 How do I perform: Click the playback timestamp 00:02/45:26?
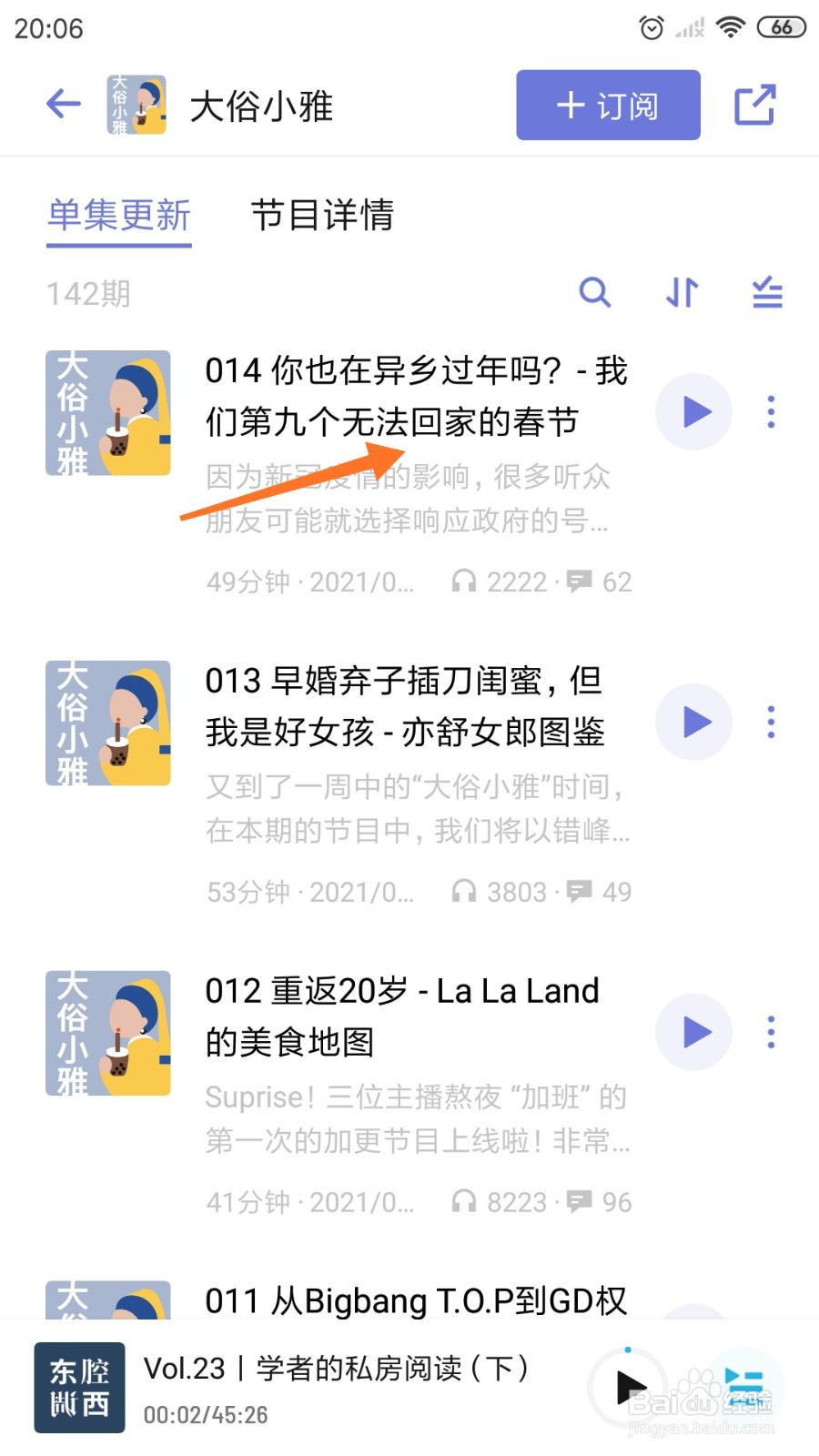[205, 1415]
